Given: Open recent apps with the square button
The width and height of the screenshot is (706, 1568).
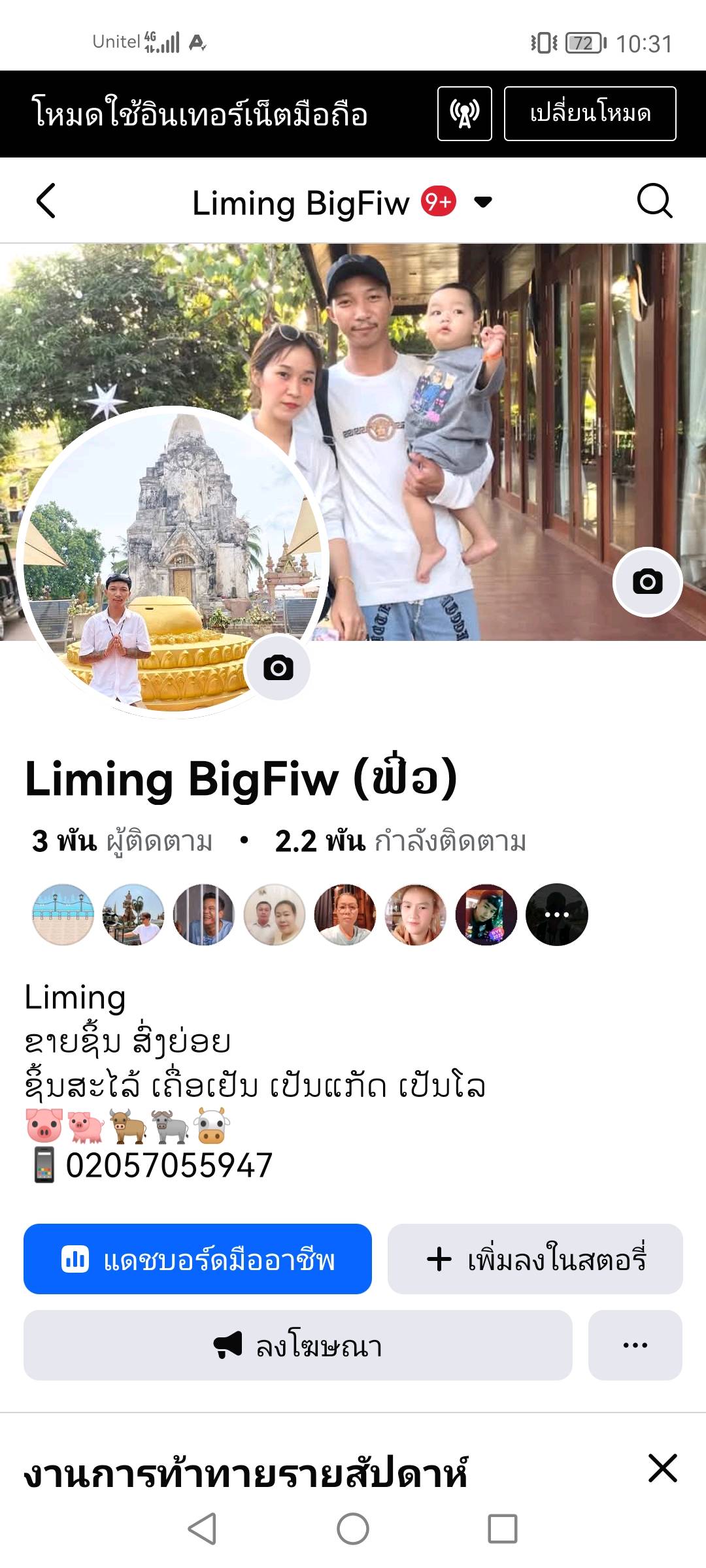Looking at the screenshot, I should pyautogui.click(x=502, y=1529).
